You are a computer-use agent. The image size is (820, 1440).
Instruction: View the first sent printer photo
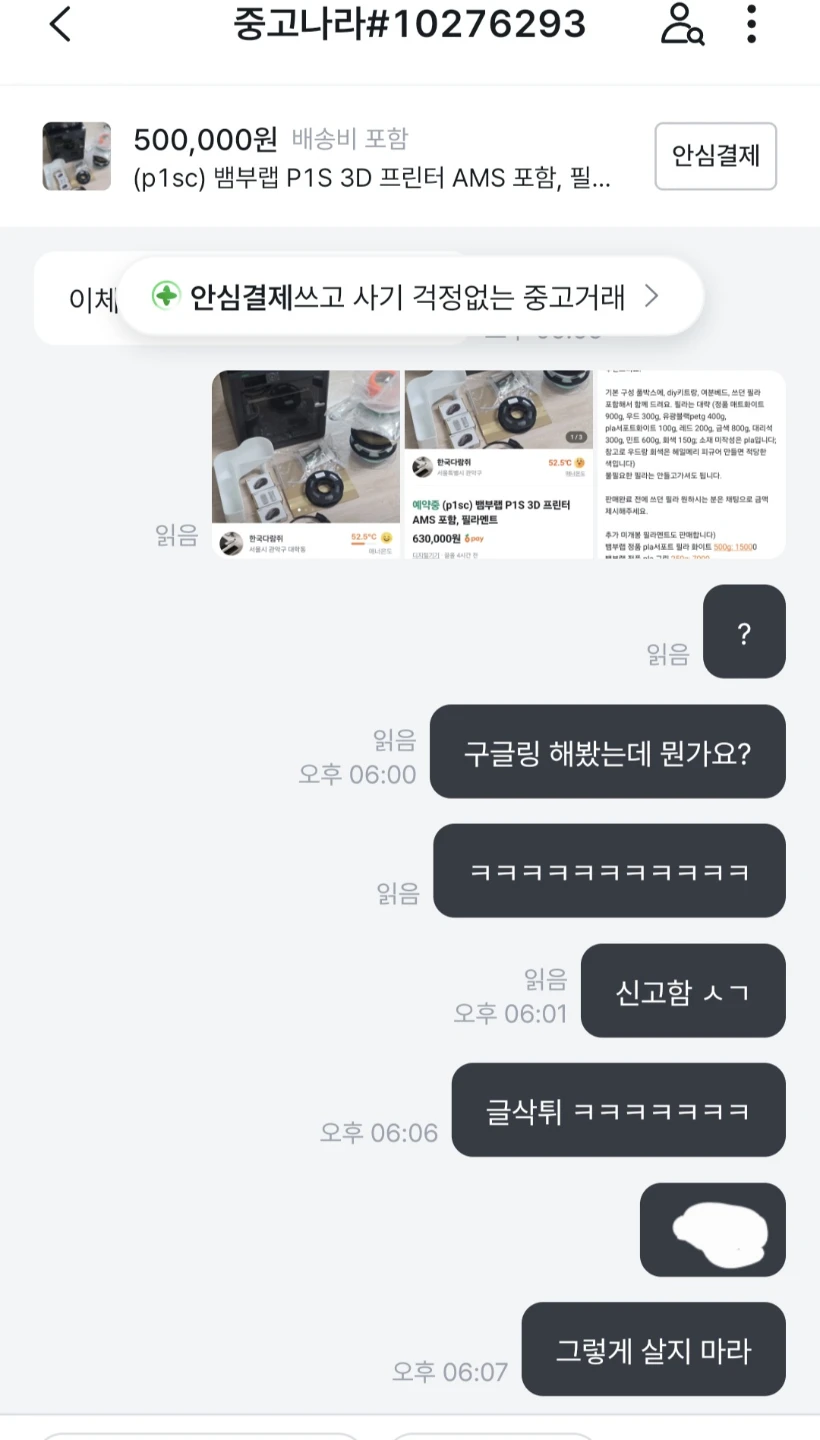[x=306, y=464]
